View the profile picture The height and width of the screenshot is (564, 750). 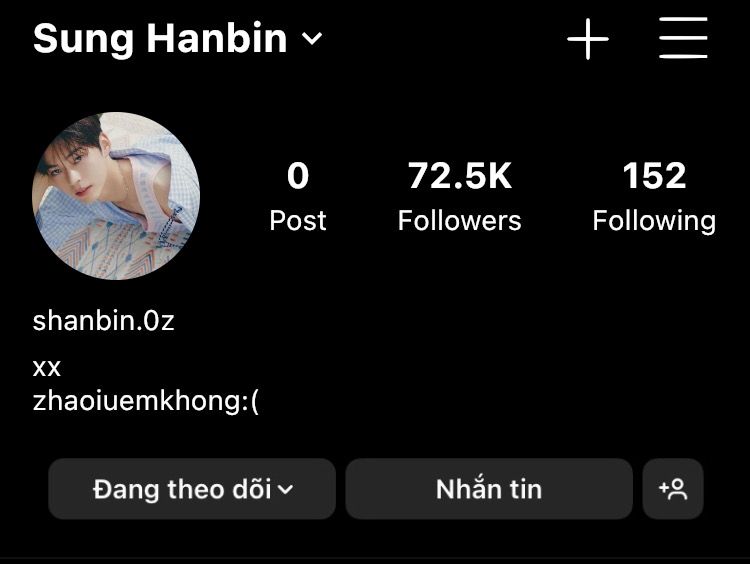tap(116, 196)
